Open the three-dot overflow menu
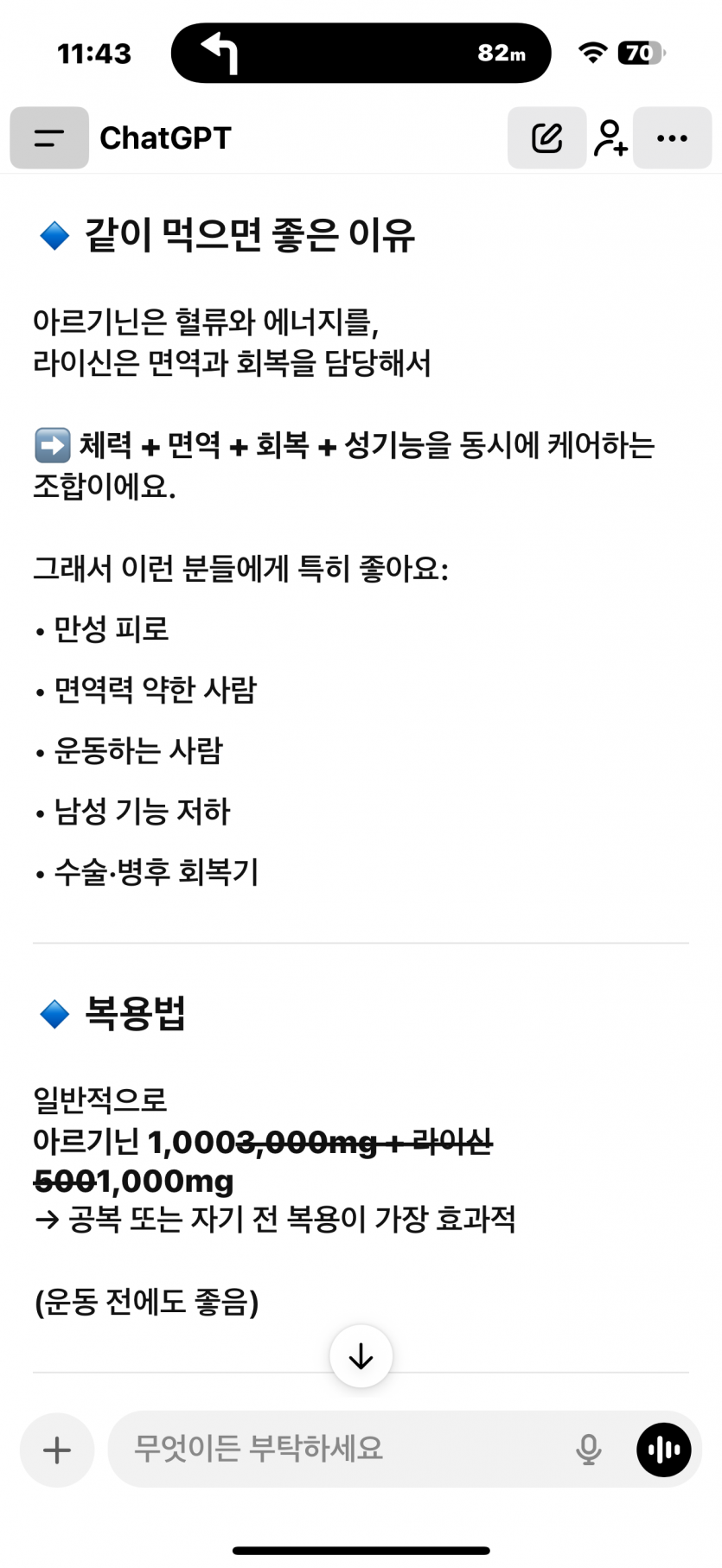The width and height of the screenshot is (722, 1568). tap(672, 138)
